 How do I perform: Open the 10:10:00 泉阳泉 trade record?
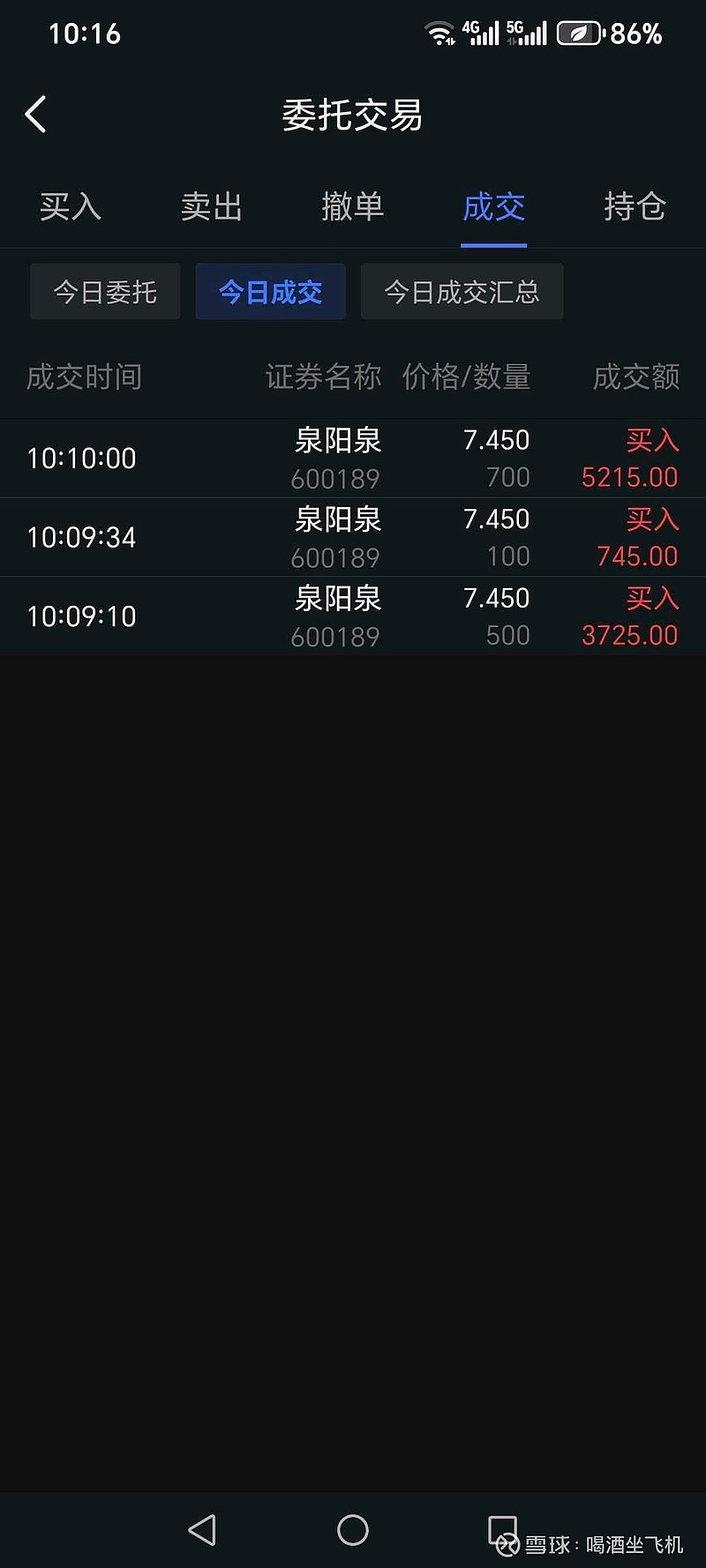pyautogui.click(x=353, y=459)
